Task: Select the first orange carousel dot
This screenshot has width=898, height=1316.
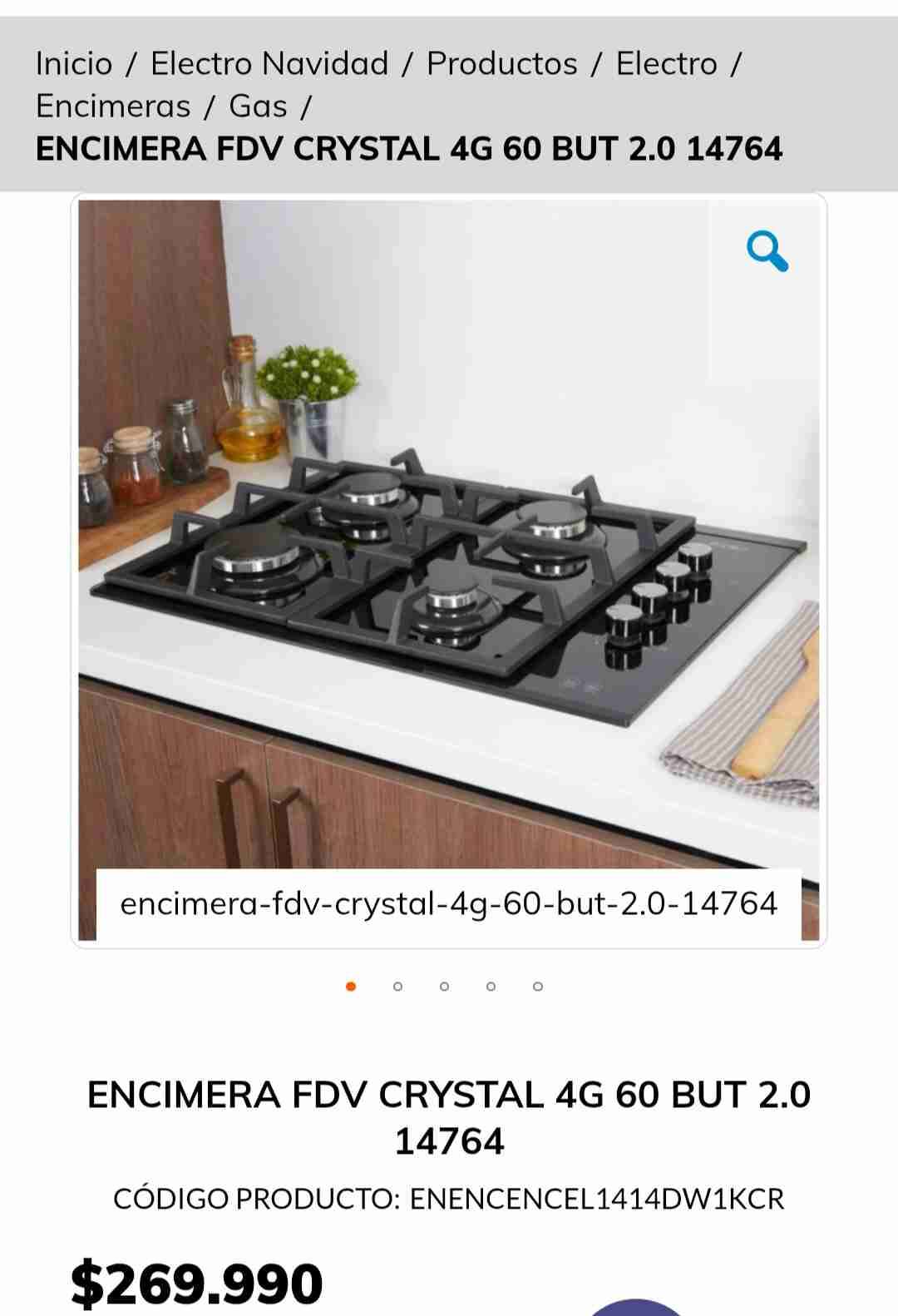Action: coord(351,987)
